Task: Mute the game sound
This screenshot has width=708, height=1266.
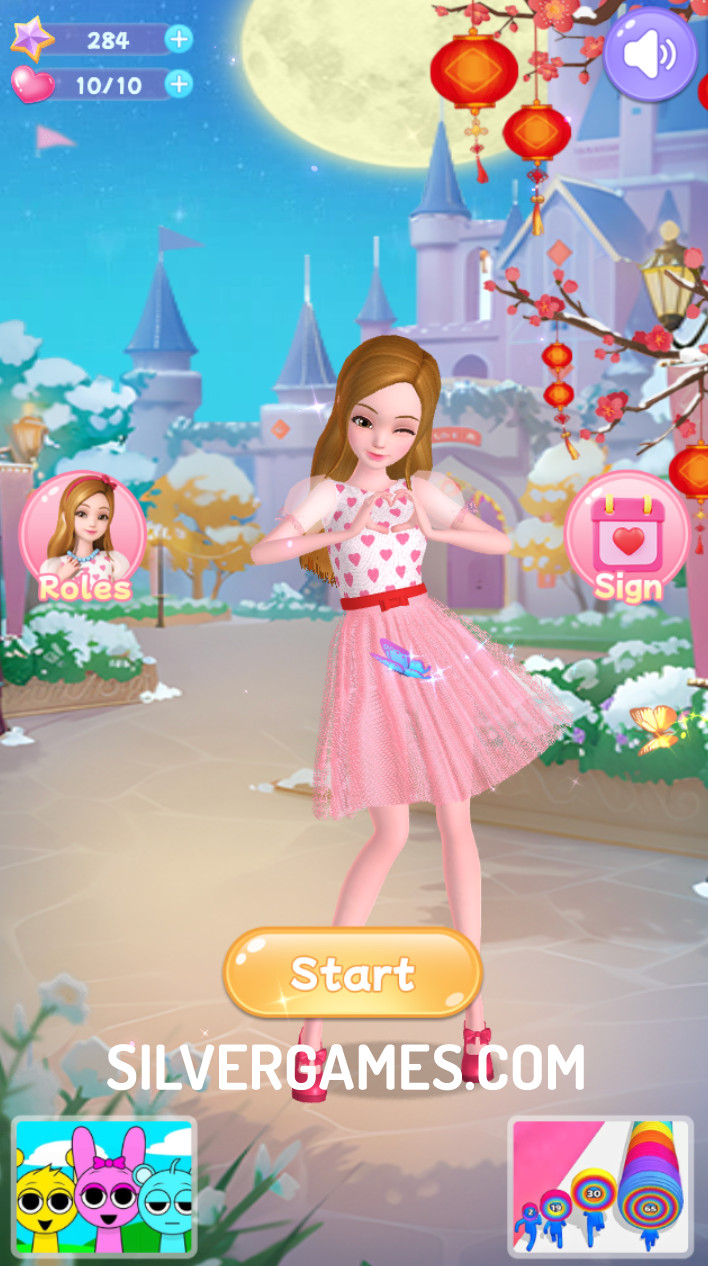Action: click(649, 54)
